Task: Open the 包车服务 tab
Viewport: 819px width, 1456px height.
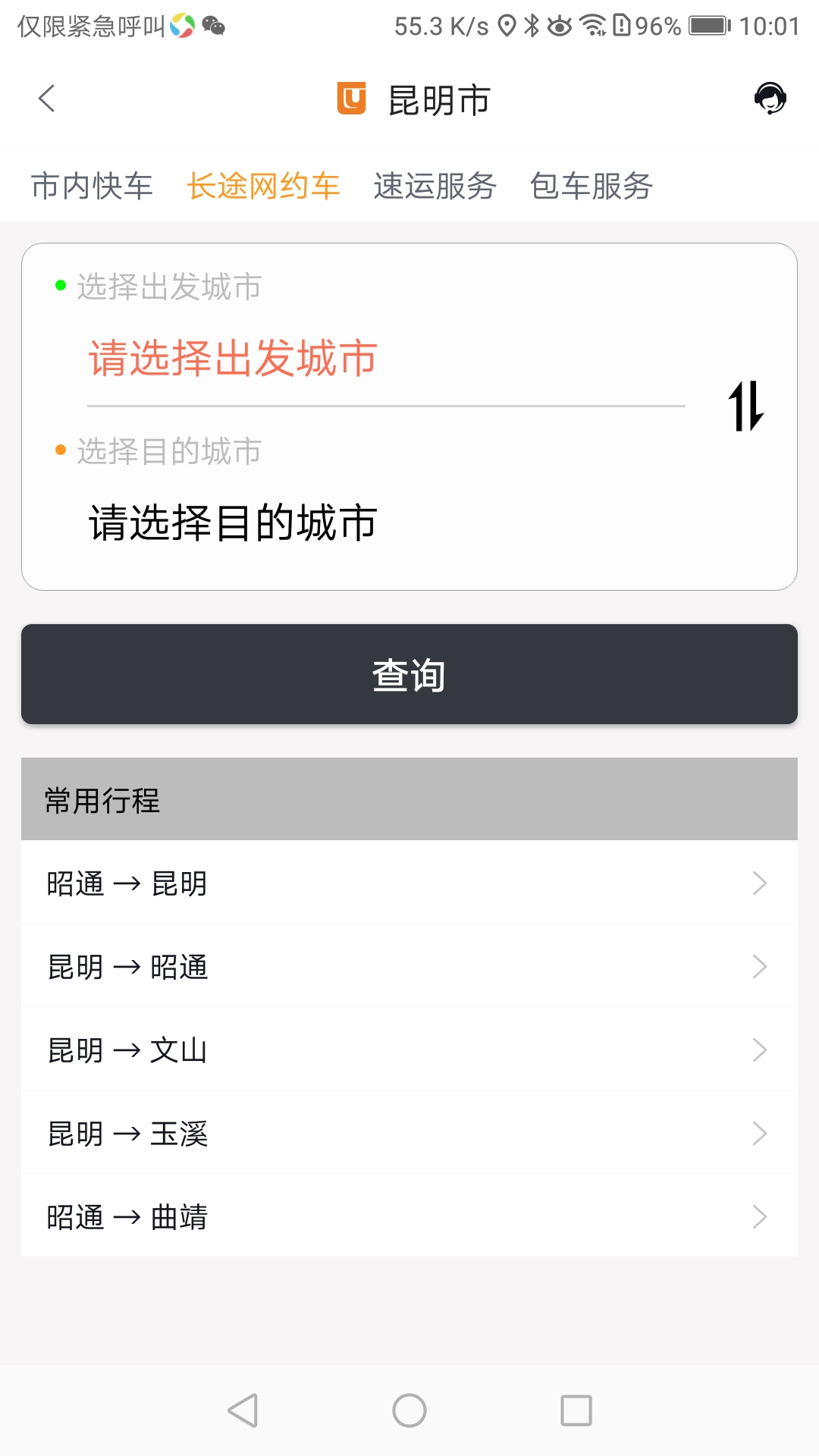Action: click(591, 186)
